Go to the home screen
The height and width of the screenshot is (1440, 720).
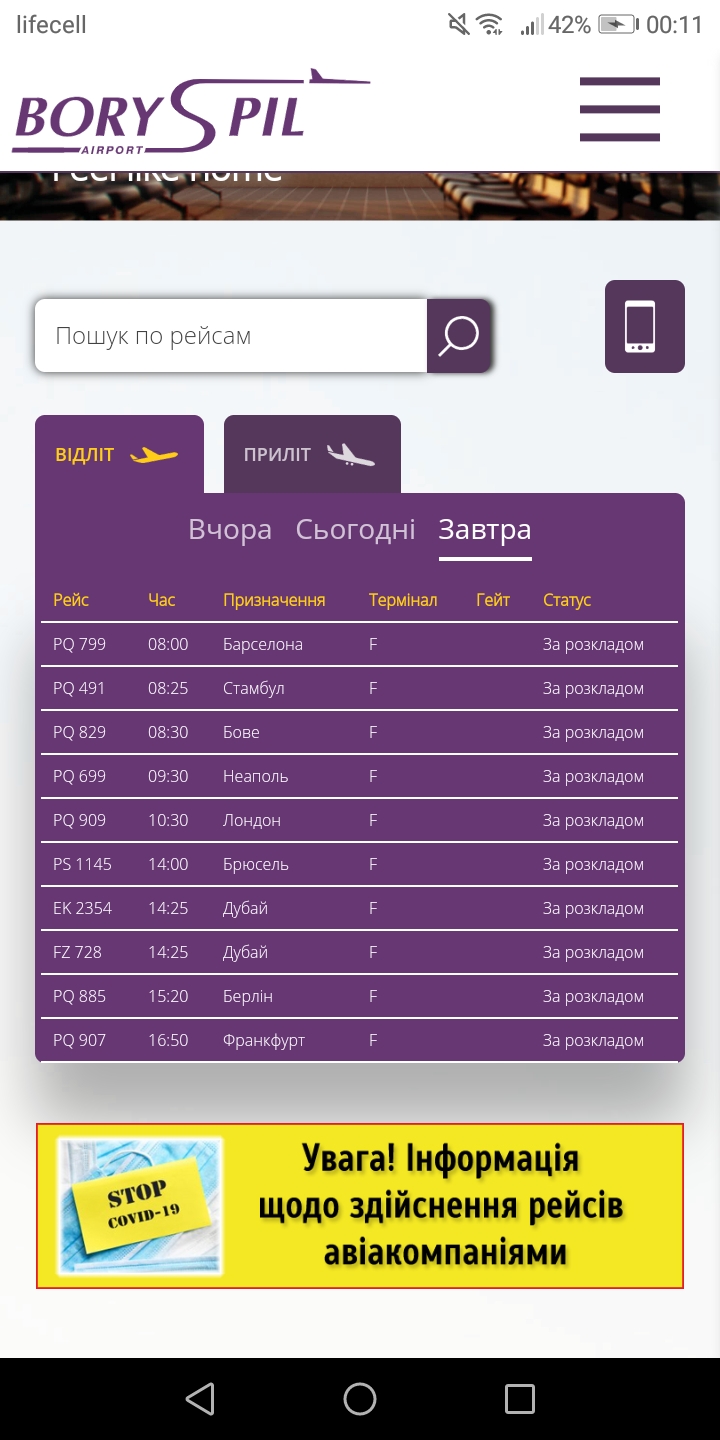[x=360, y=1398]
